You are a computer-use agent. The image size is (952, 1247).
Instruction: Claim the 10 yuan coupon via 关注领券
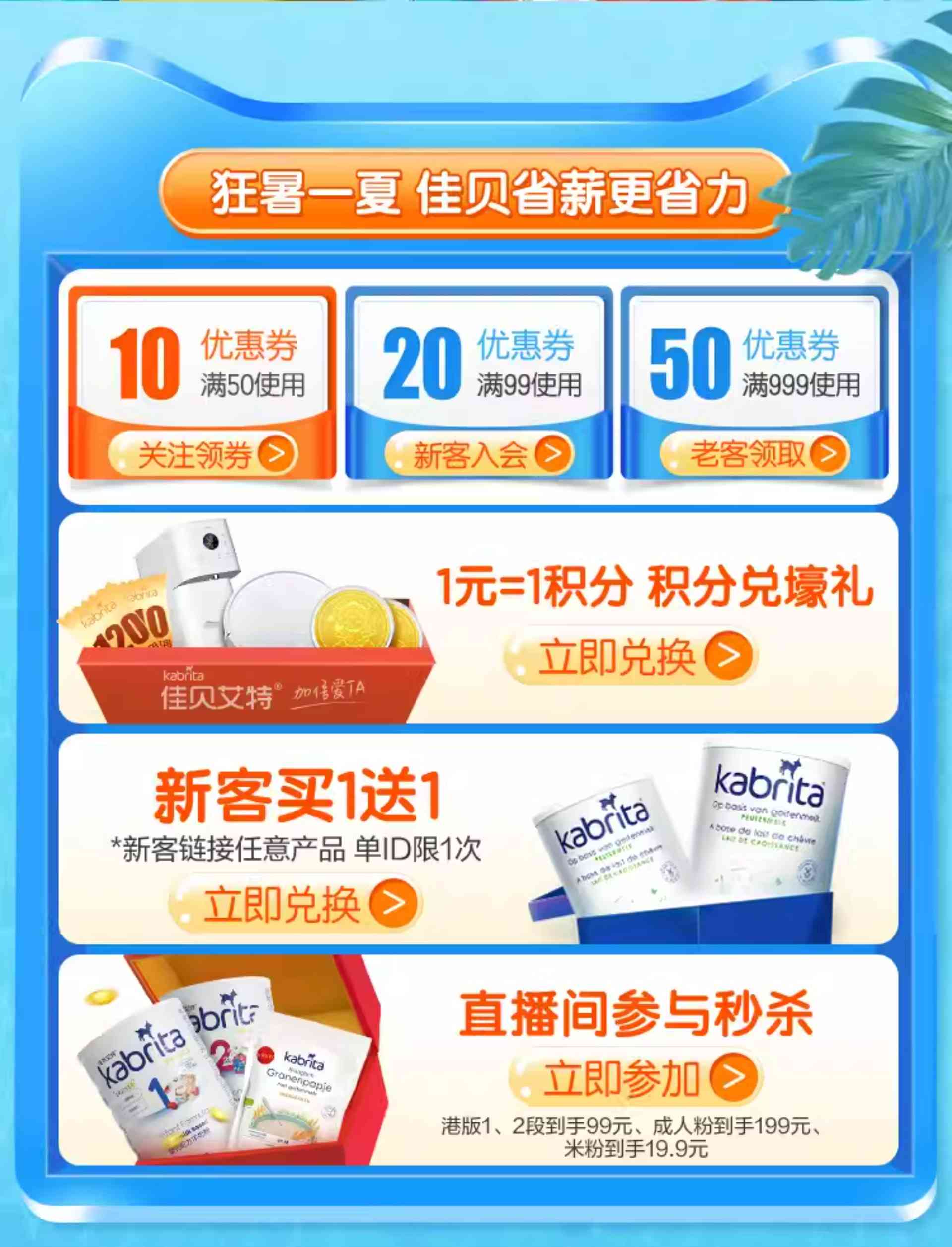click(202, 454)
